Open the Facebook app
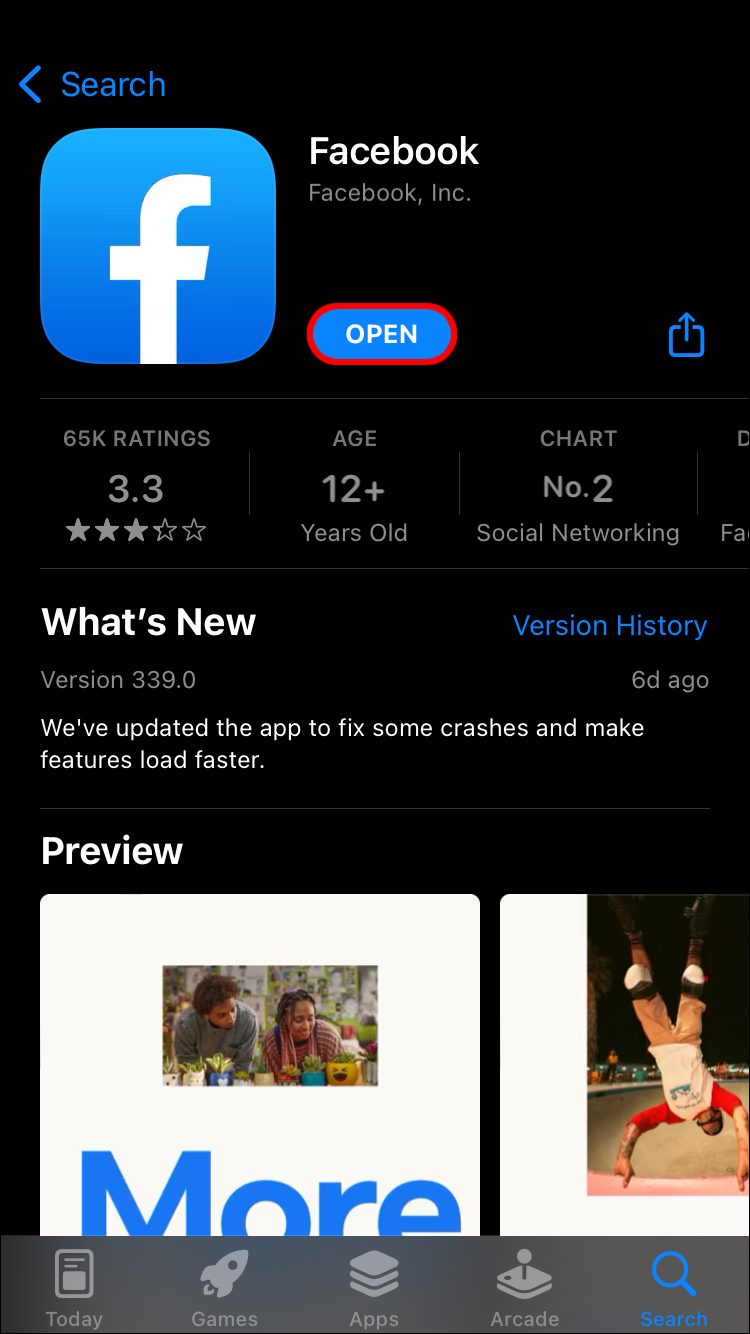The height and width of the screenshot is (1334, 750). click(381, 334)
